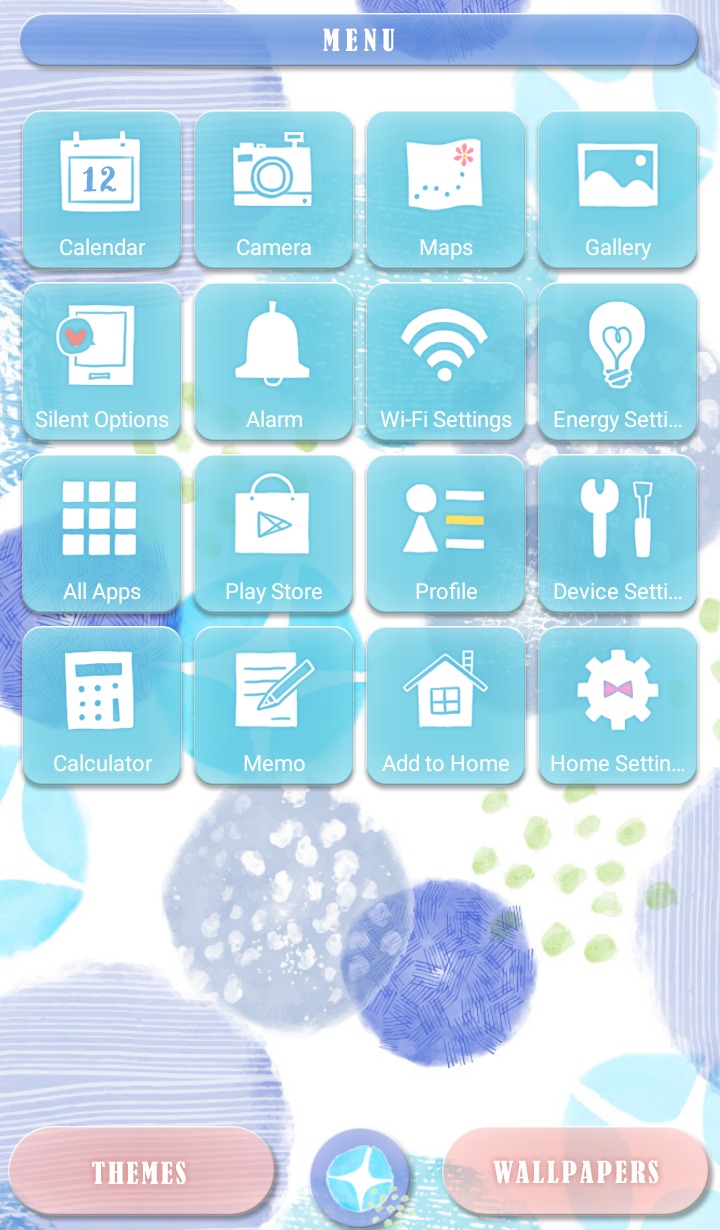Launch the Play Store
Screen dimensions: 720x1230
click(x=274, y=534)
